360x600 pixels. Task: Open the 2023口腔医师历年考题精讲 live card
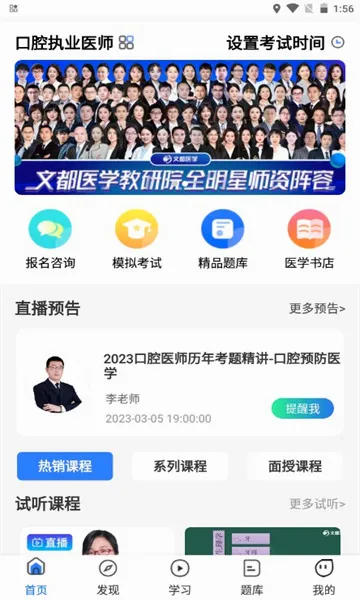[x=180, y=382]
